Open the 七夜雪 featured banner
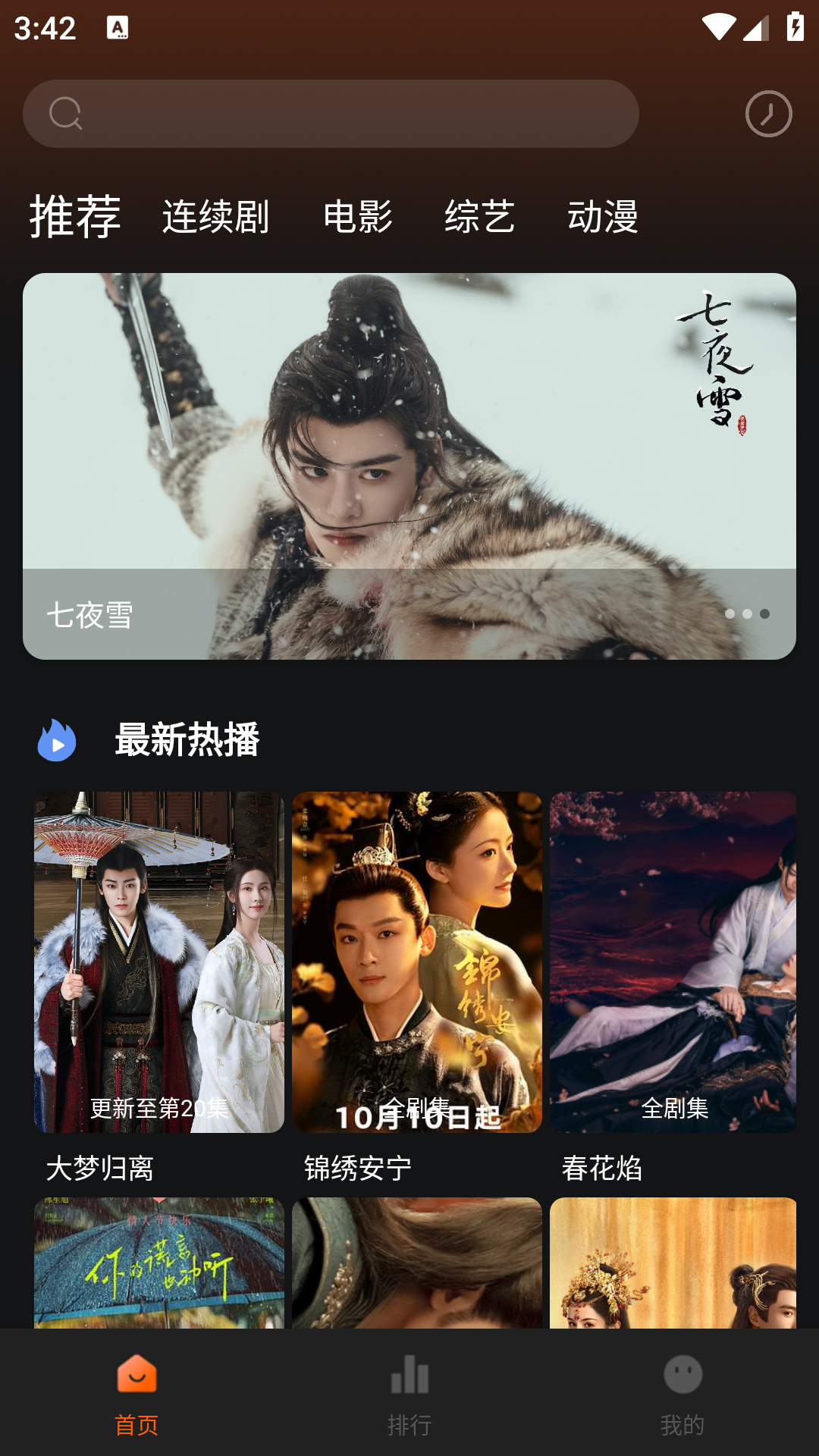The height and width of the screenshot is (1456, 819). (x=409, y=466)
